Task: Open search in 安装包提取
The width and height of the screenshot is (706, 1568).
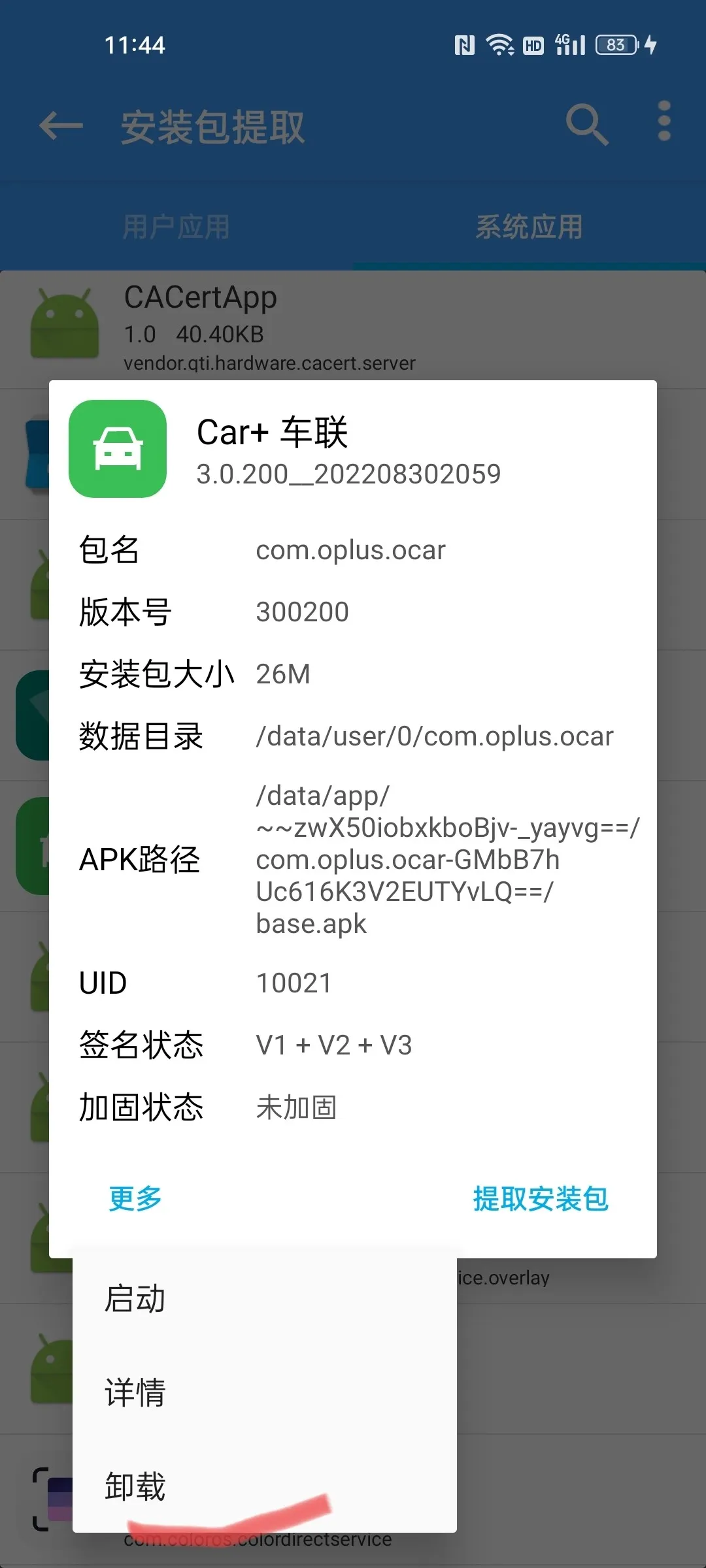Action: tap(586, 124)
